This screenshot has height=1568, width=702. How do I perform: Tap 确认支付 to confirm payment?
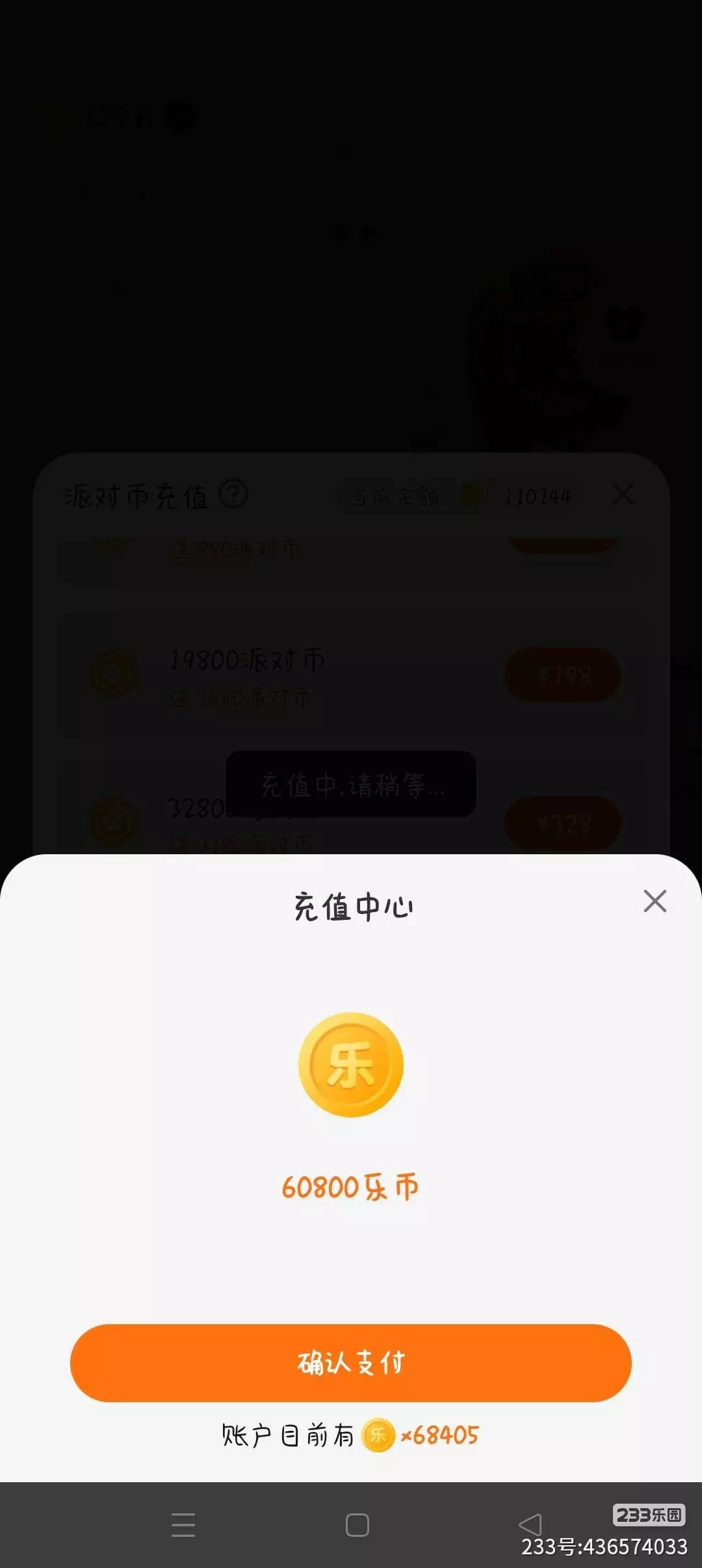tap(351, 1363)
